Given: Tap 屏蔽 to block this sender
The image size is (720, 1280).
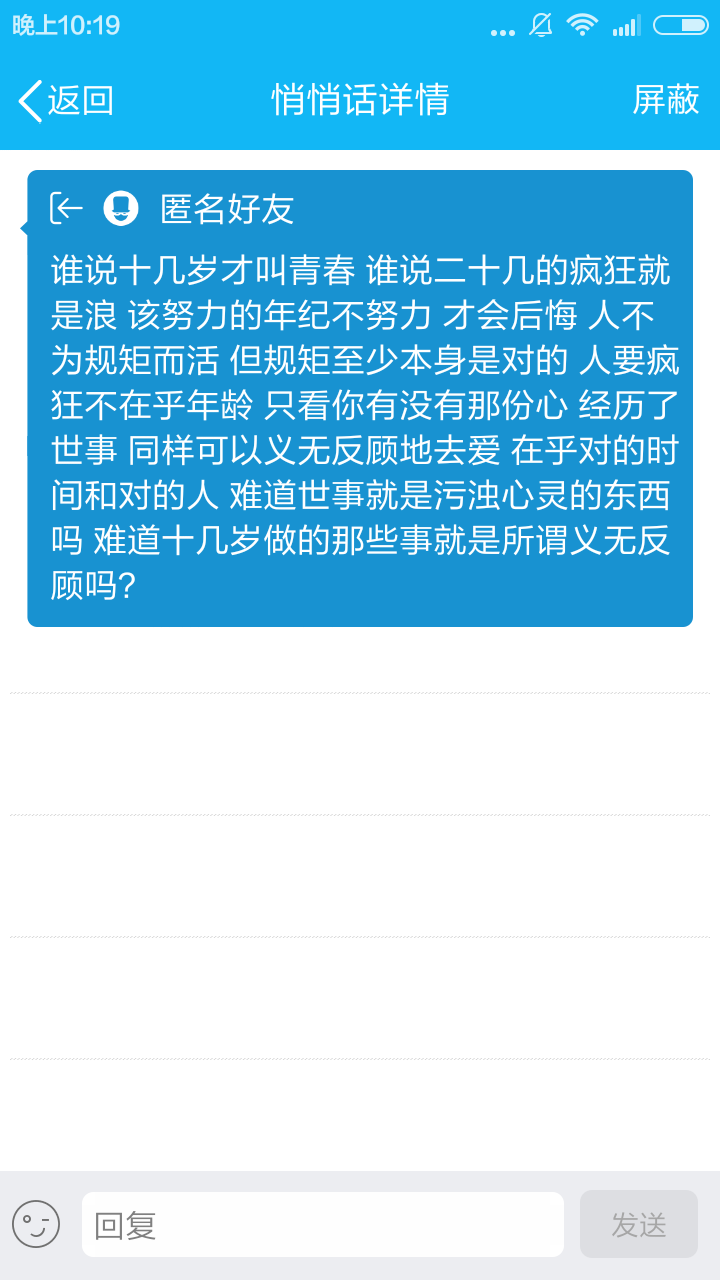Looking at the screenshot, I should 665,100.
